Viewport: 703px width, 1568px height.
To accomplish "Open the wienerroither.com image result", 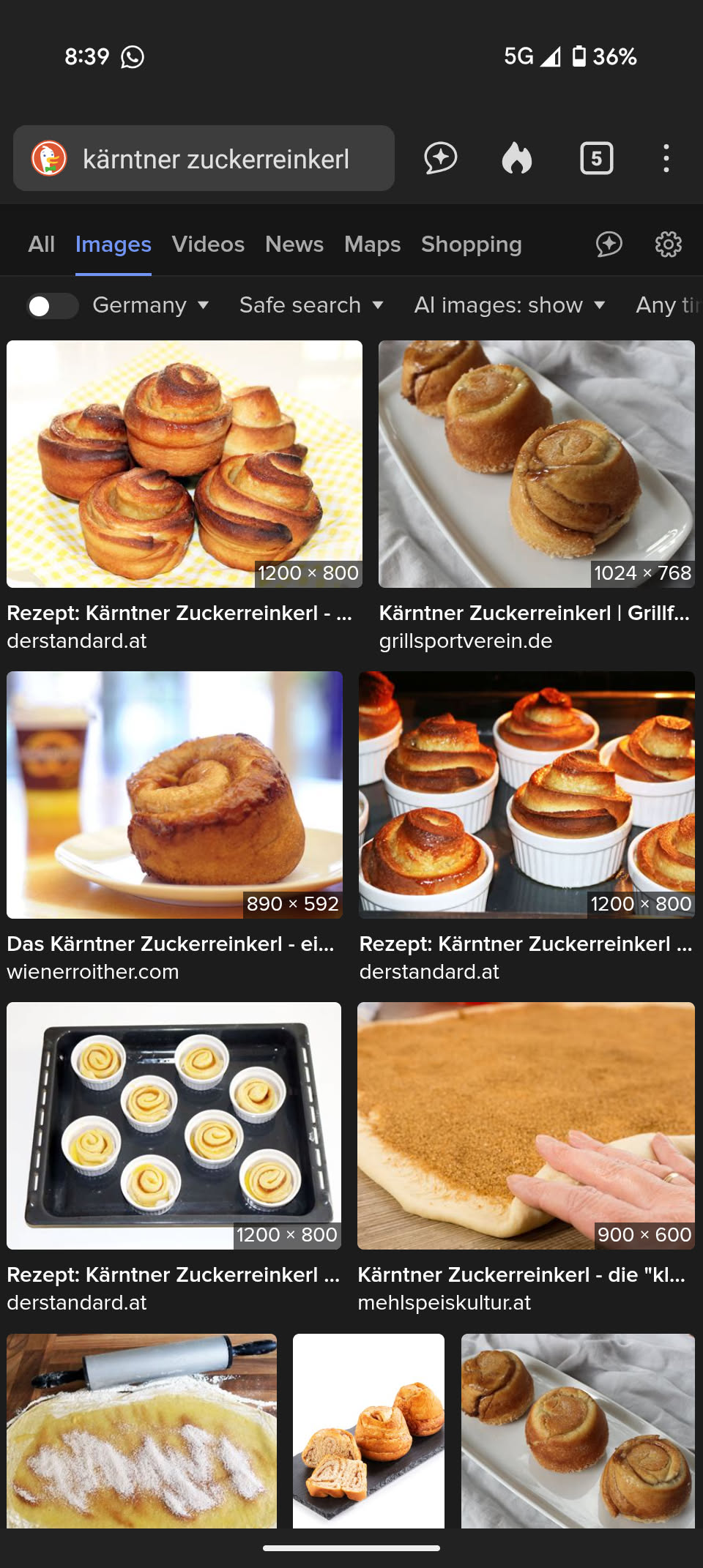I will click(x=174, y=795).
